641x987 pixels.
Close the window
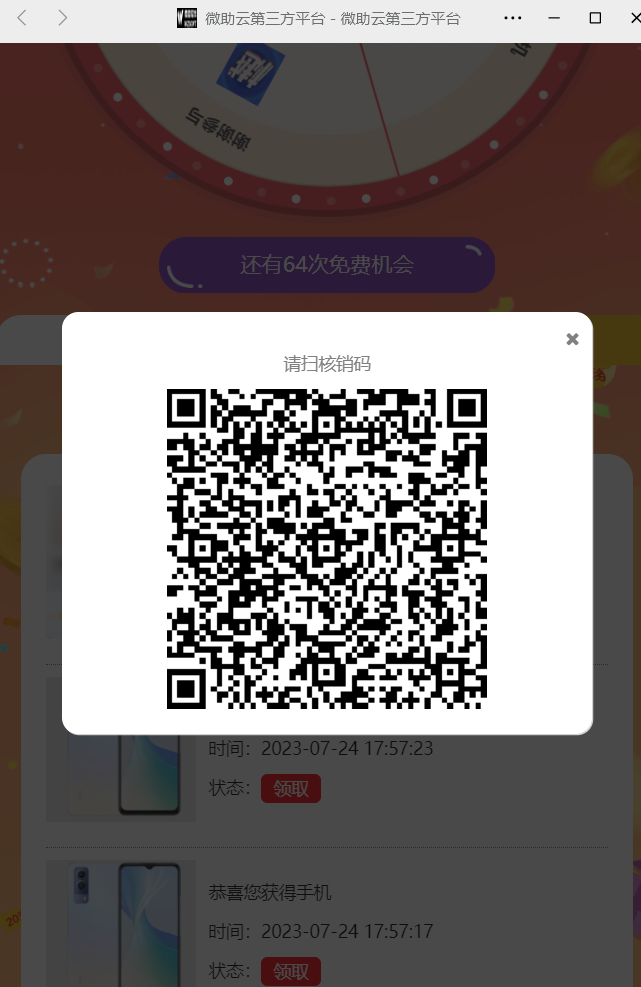click(x=632, y=18)
